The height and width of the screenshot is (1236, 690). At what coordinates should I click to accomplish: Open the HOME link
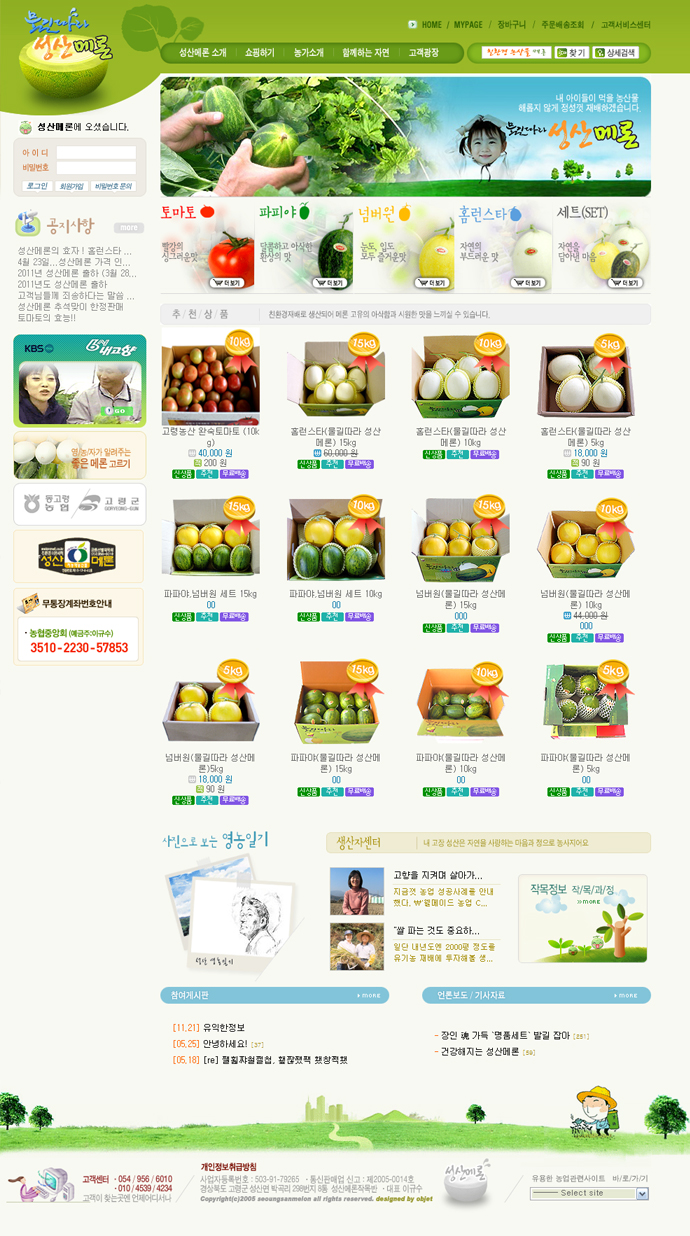(430, 24)
